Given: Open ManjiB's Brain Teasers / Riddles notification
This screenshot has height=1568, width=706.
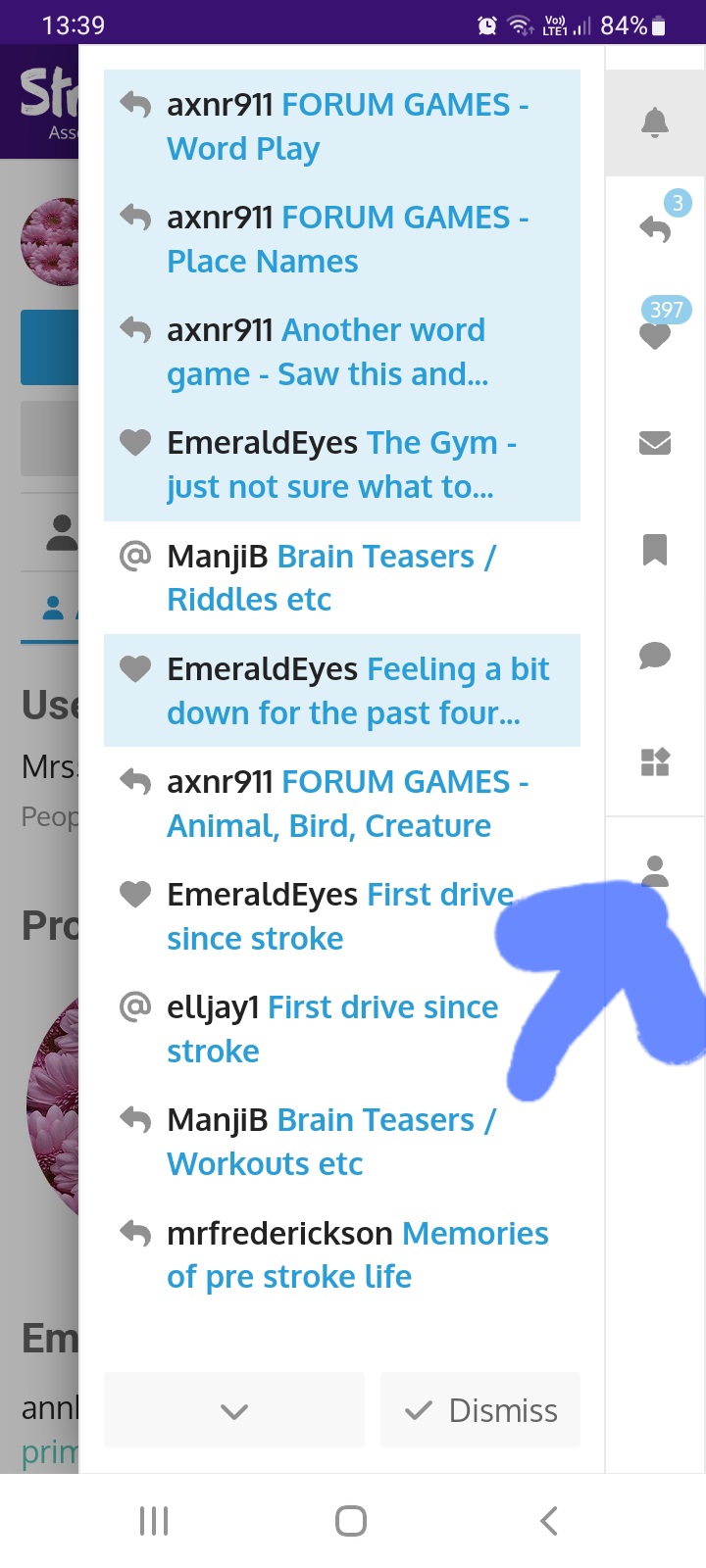Looking at the screenshot, I should (342, 577).
